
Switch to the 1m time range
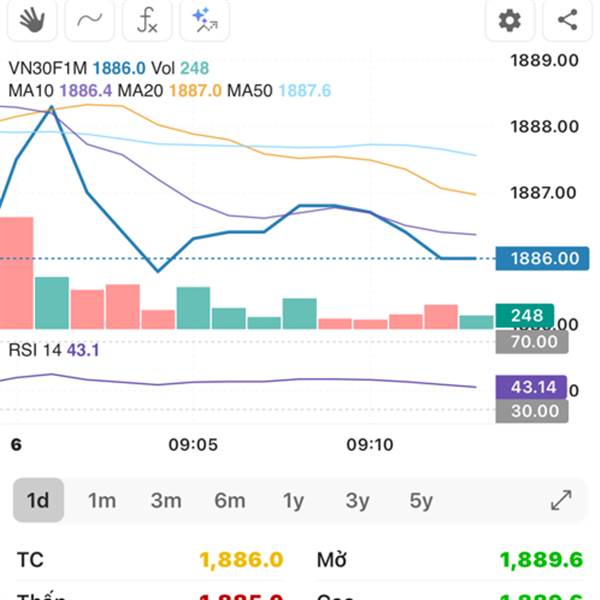click(x=102, y=501)
